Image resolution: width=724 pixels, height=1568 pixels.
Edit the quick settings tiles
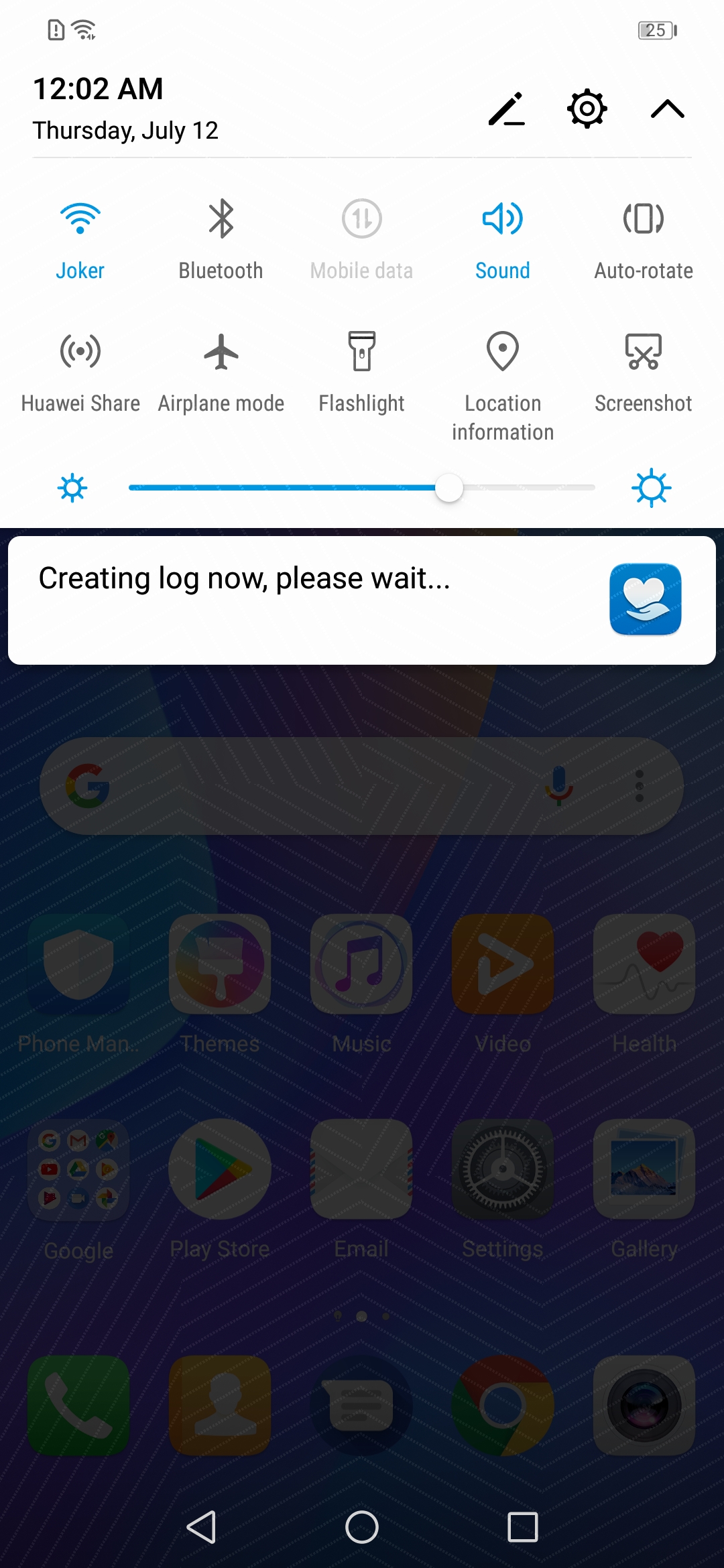click(506, 109)
